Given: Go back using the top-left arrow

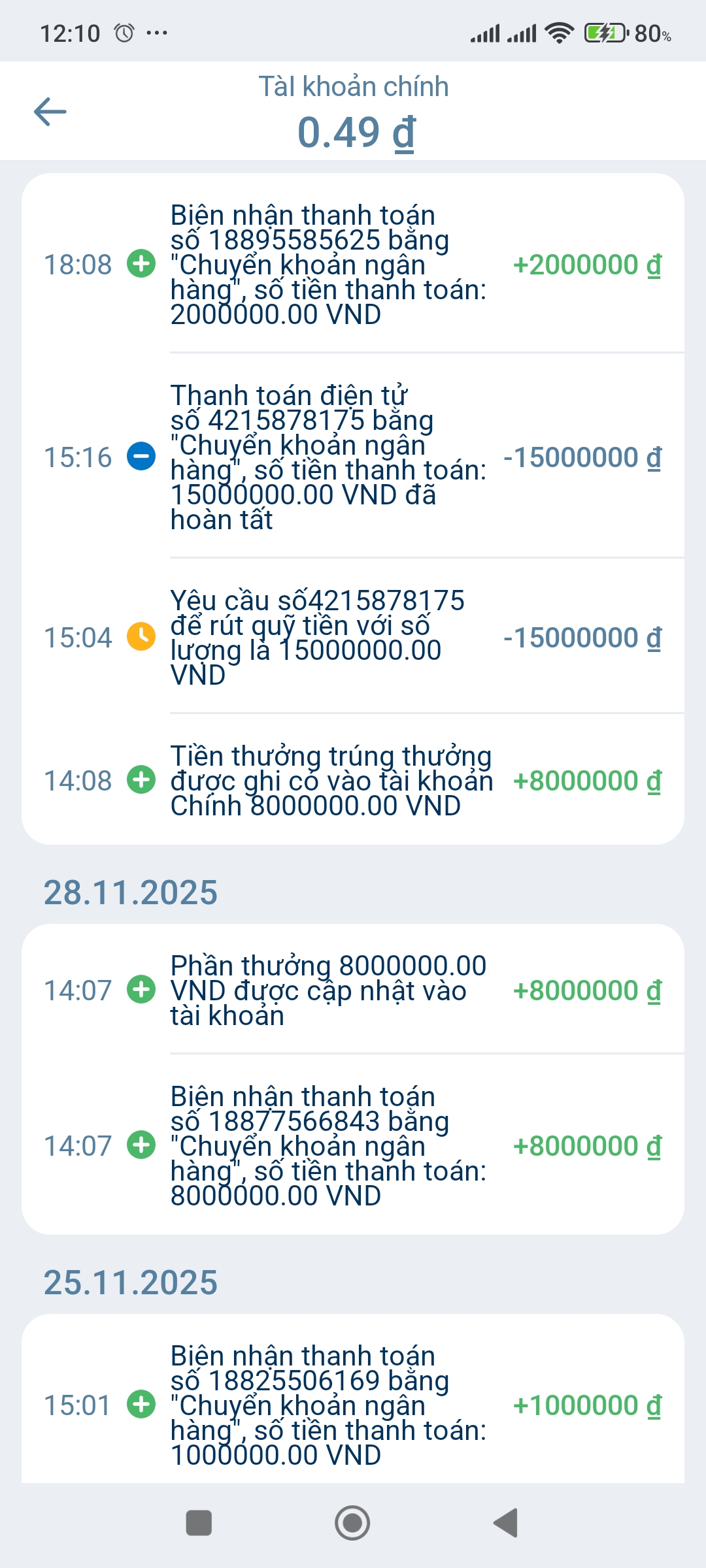Looking at the screenshot, I should [x=50, y=111].
